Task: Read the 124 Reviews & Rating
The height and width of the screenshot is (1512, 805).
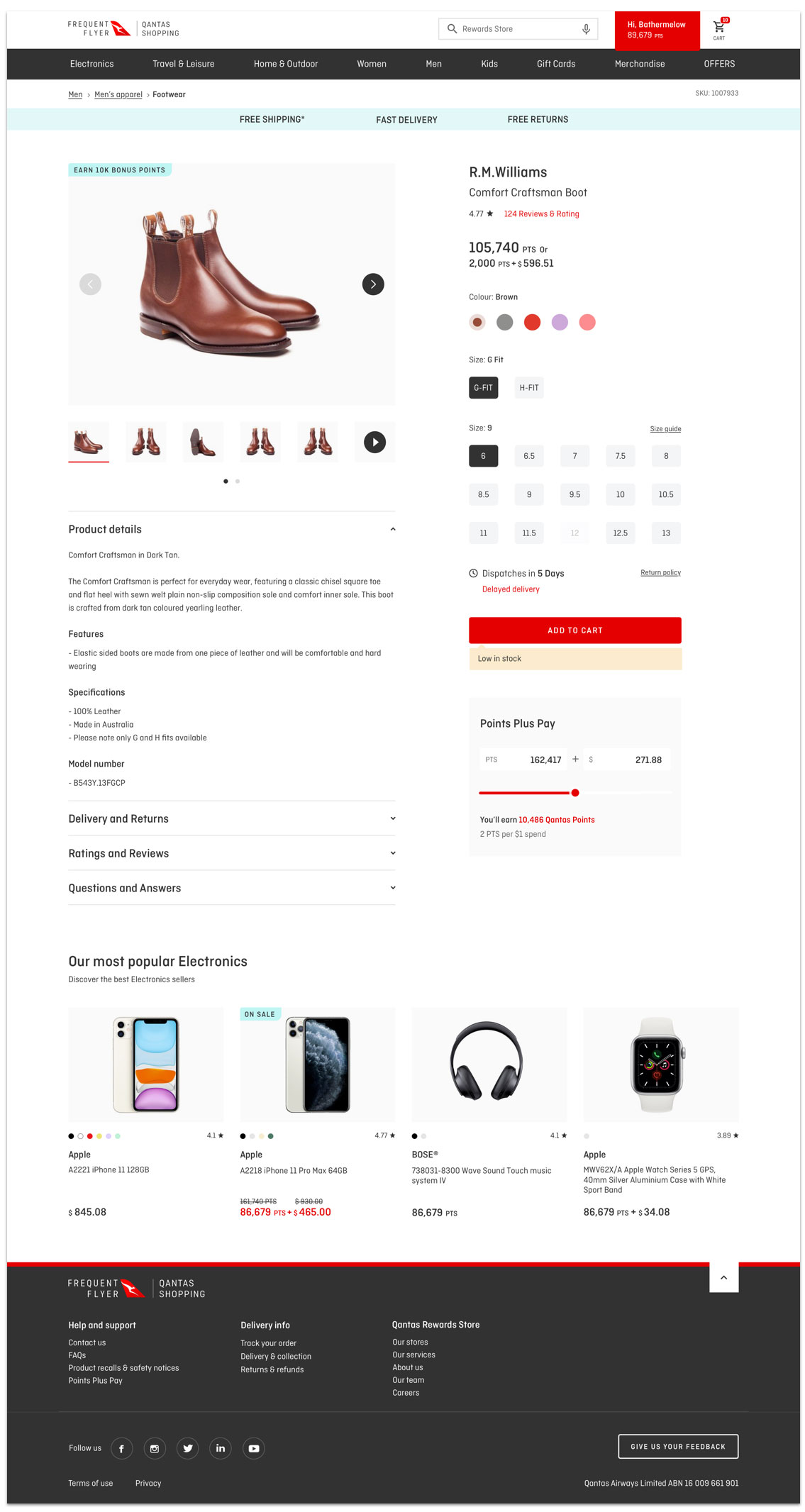Action: [541, 214]
